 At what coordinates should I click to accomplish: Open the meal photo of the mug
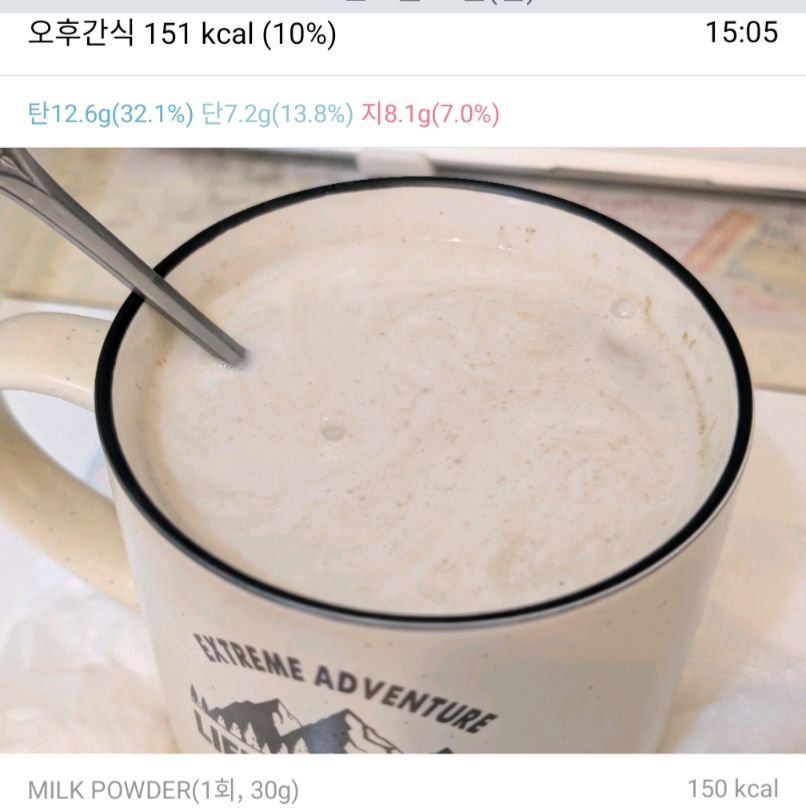[403, 450]
